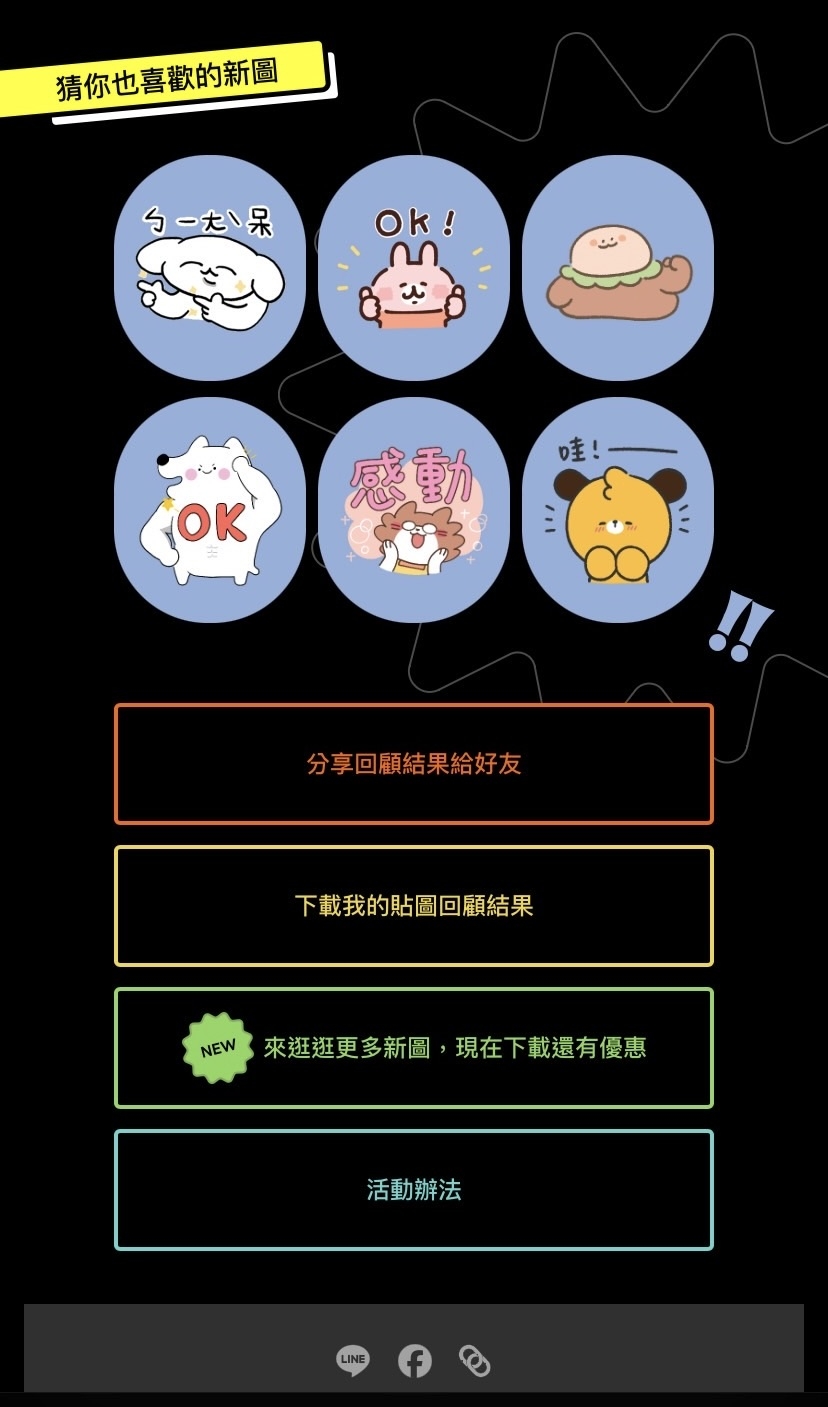This screenshot has width=828, height=1407.
Task: Open the white dog OK sticker
Action: click(210, 510)
